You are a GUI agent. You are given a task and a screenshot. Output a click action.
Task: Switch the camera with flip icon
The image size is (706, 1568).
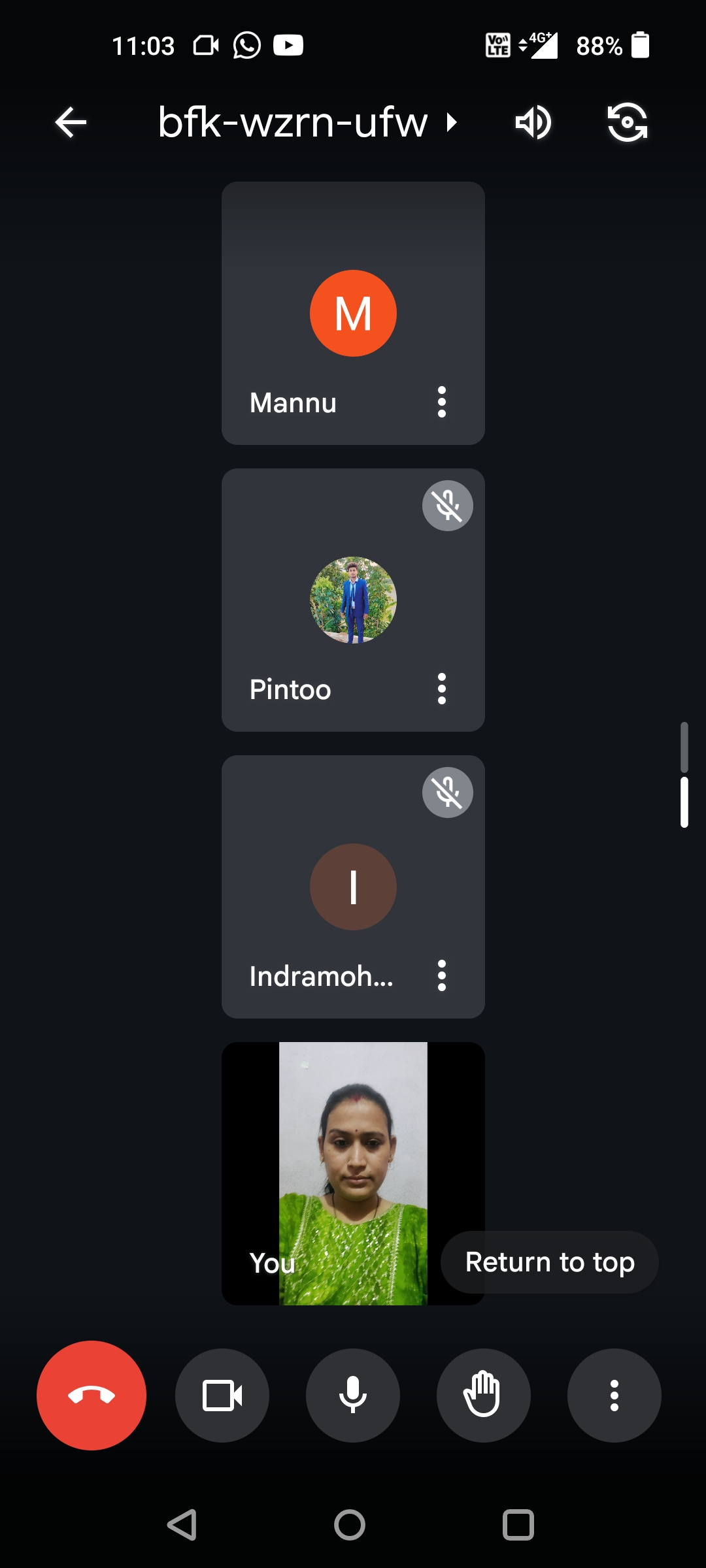tap(627, 122)
